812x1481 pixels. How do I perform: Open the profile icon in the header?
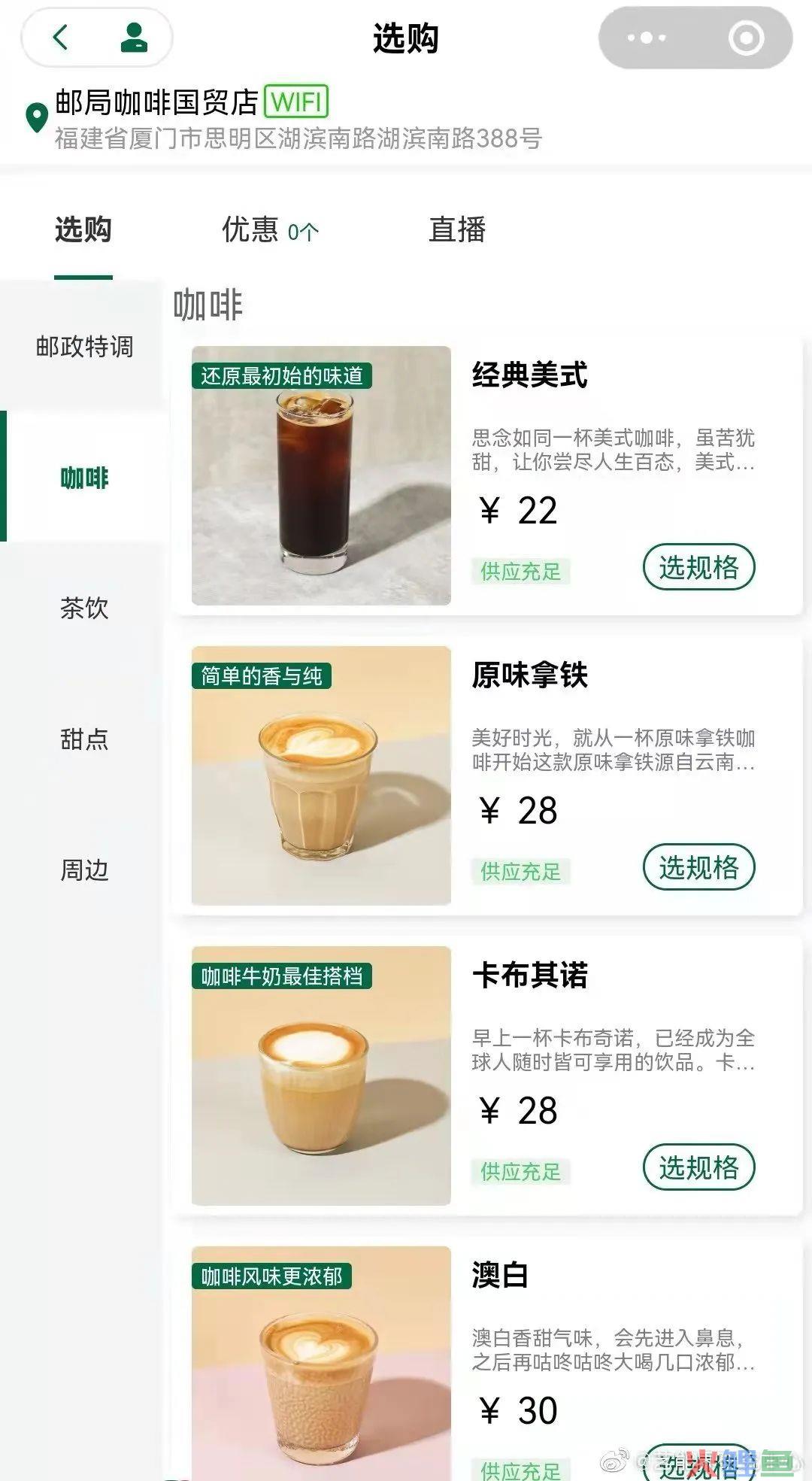pos(134,37)
